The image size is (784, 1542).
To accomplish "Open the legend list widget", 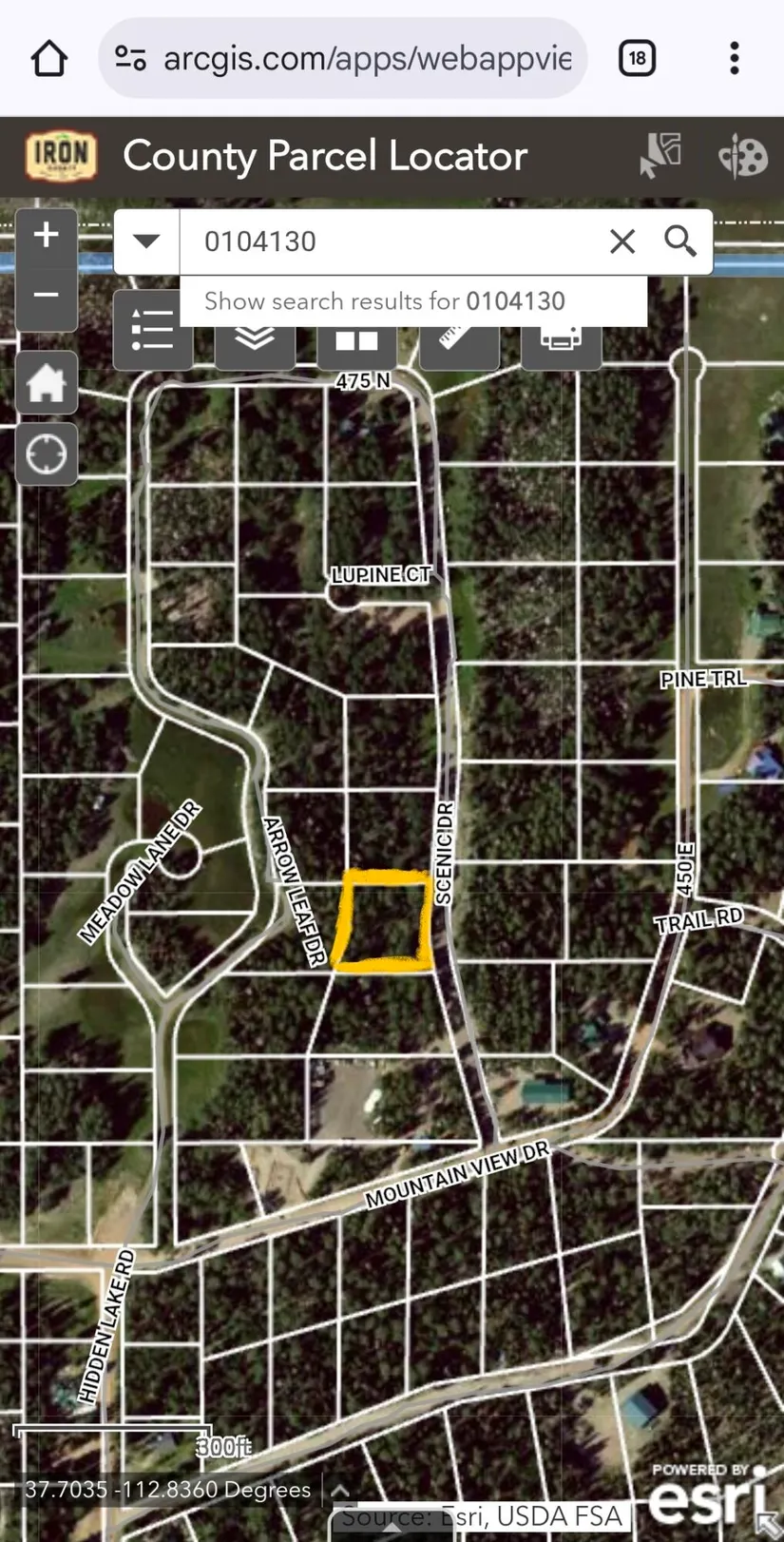I will 152,333.
